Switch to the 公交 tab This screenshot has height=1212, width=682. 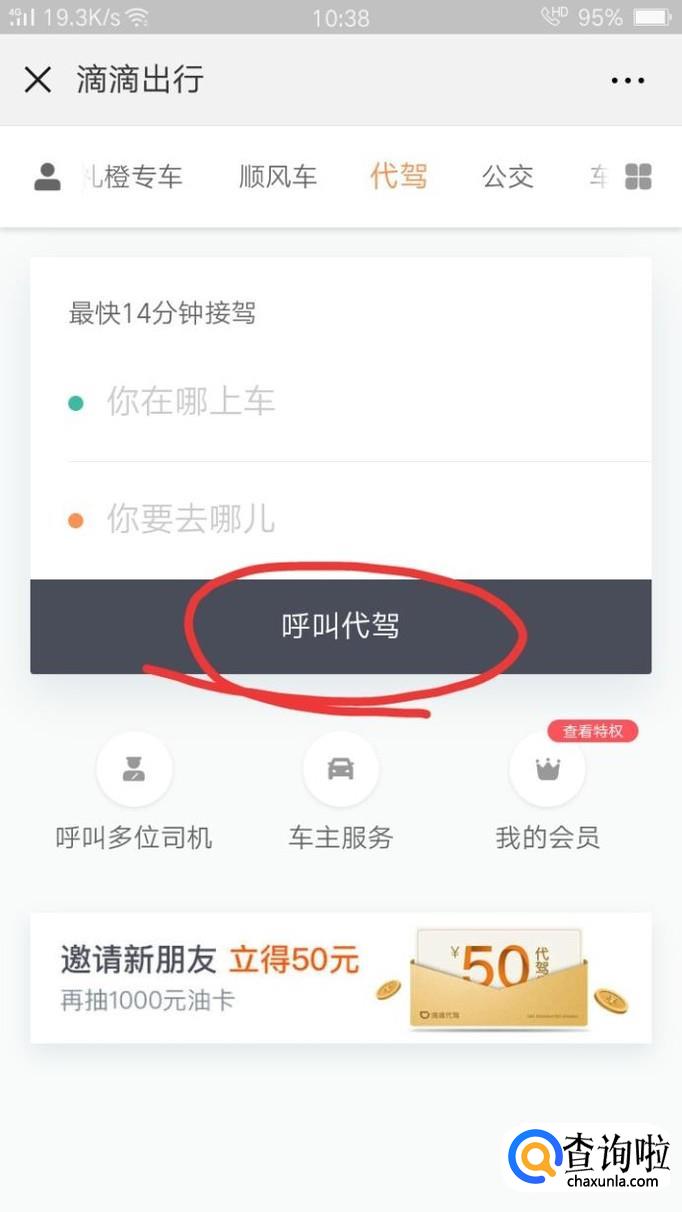click(x=508, y=177)
